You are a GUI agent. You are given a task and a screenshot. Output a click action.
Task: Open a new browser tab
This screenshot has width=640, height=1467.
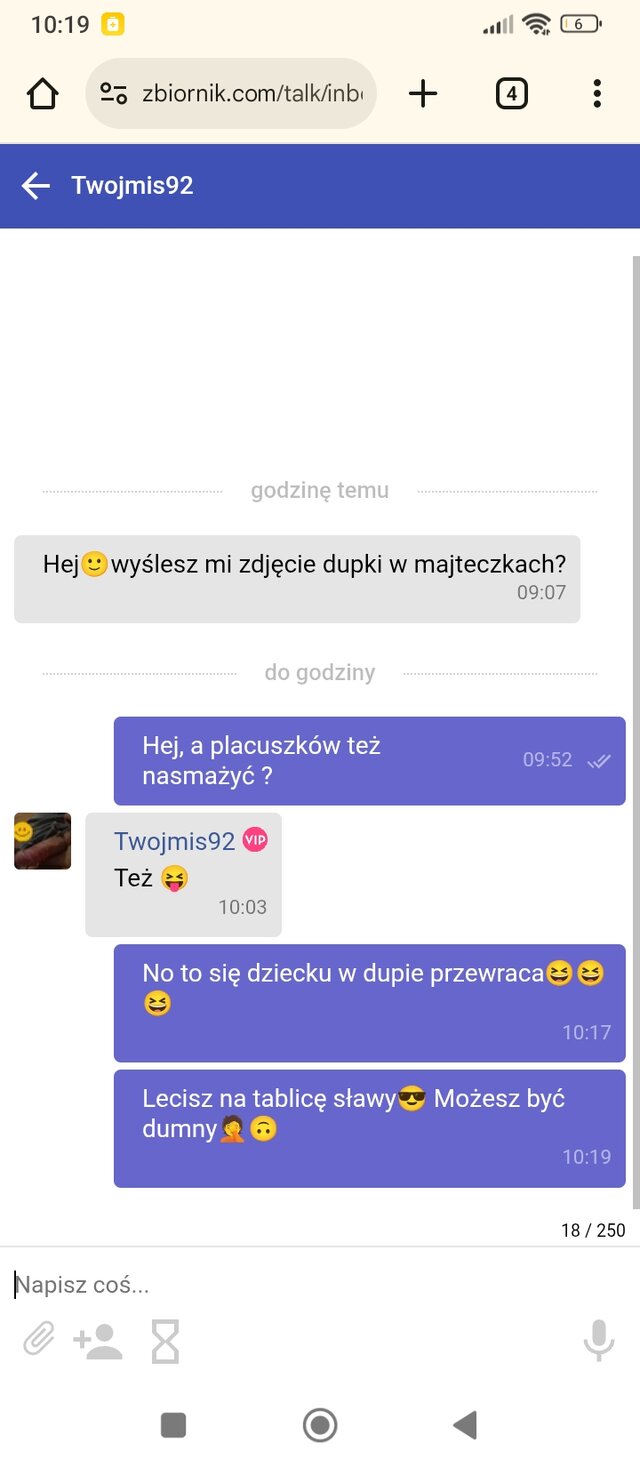423,94
